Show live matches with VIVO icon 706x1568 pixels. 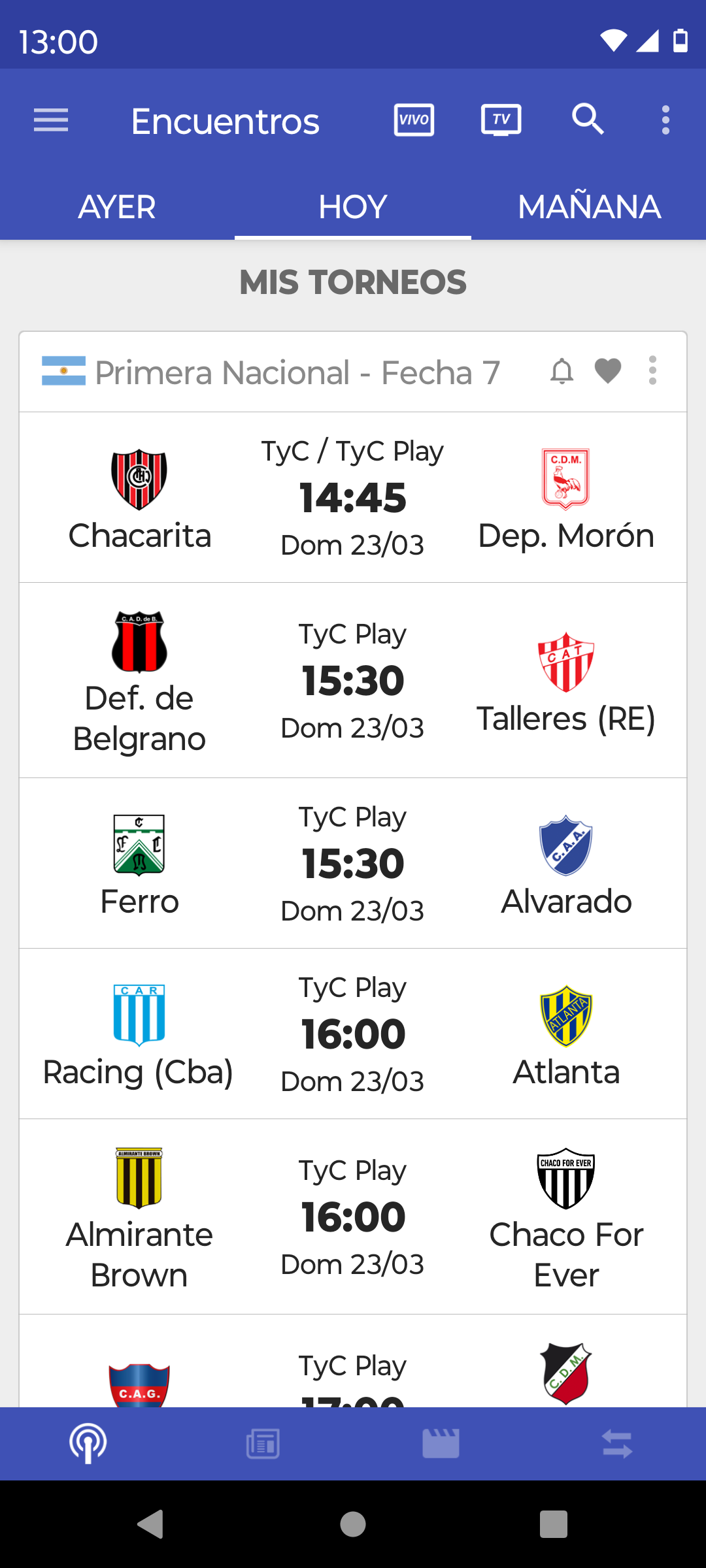pyautogui.click(x=414, y=120)
